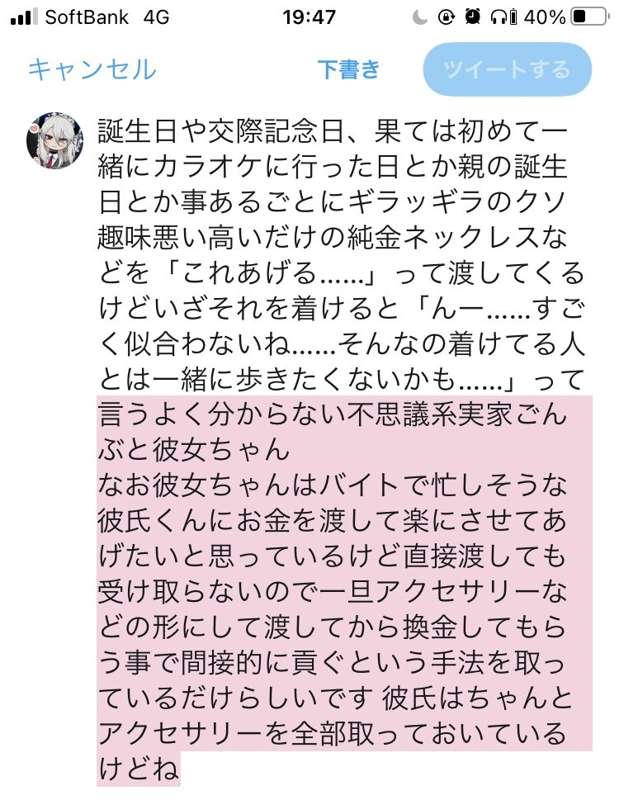Viewport: 619px width, 800px height.
Task: Tap ツイートする to post the tweet
Action: point(507,69)
